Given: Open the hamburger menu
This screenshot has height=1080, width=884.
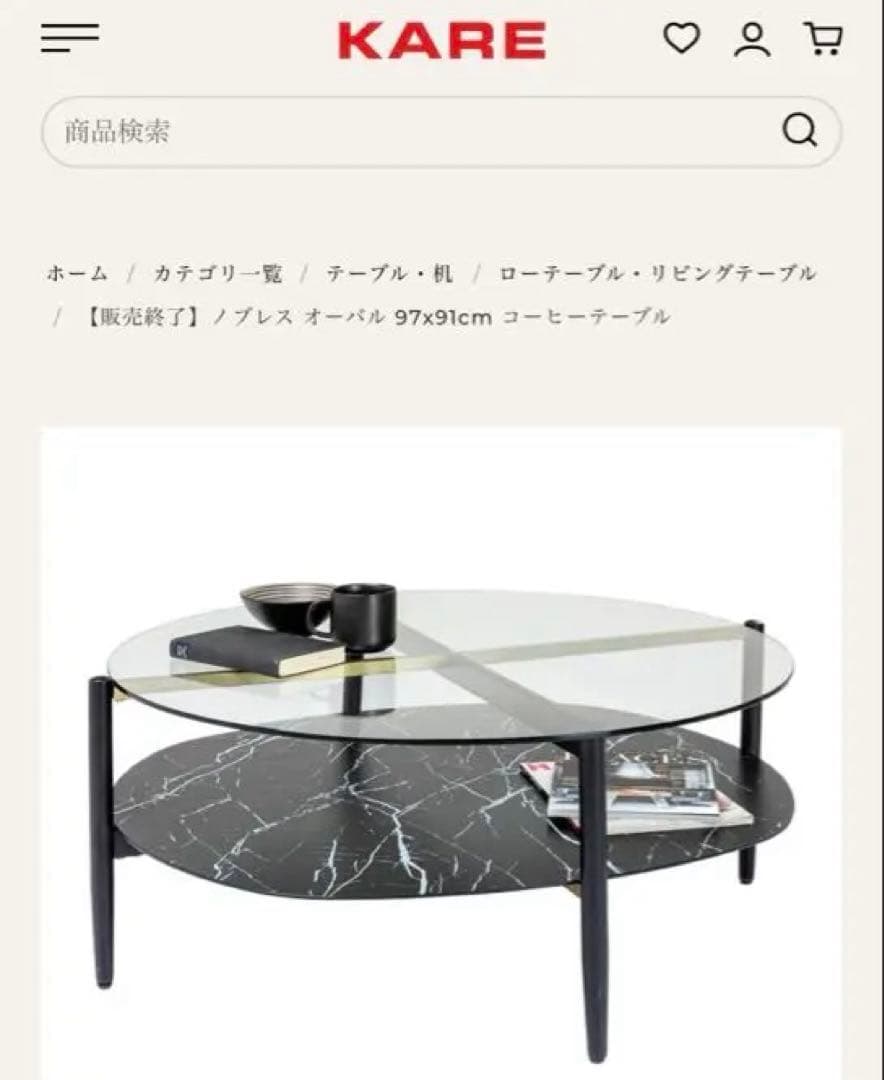Looking at the screenshot, I should click(x=70, y=40).
